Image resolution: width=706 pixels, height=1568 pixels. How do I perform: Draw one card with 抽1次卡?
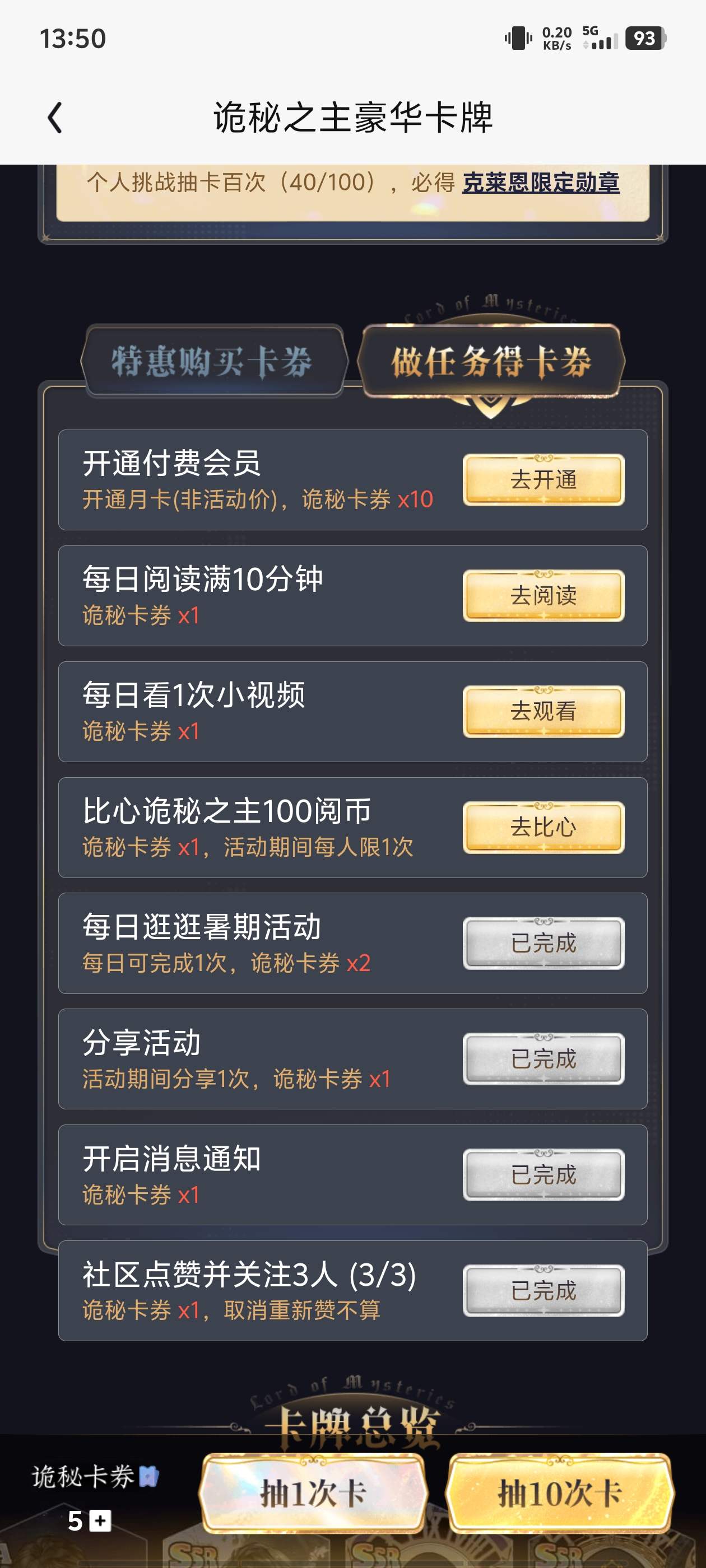[313, 1492]
